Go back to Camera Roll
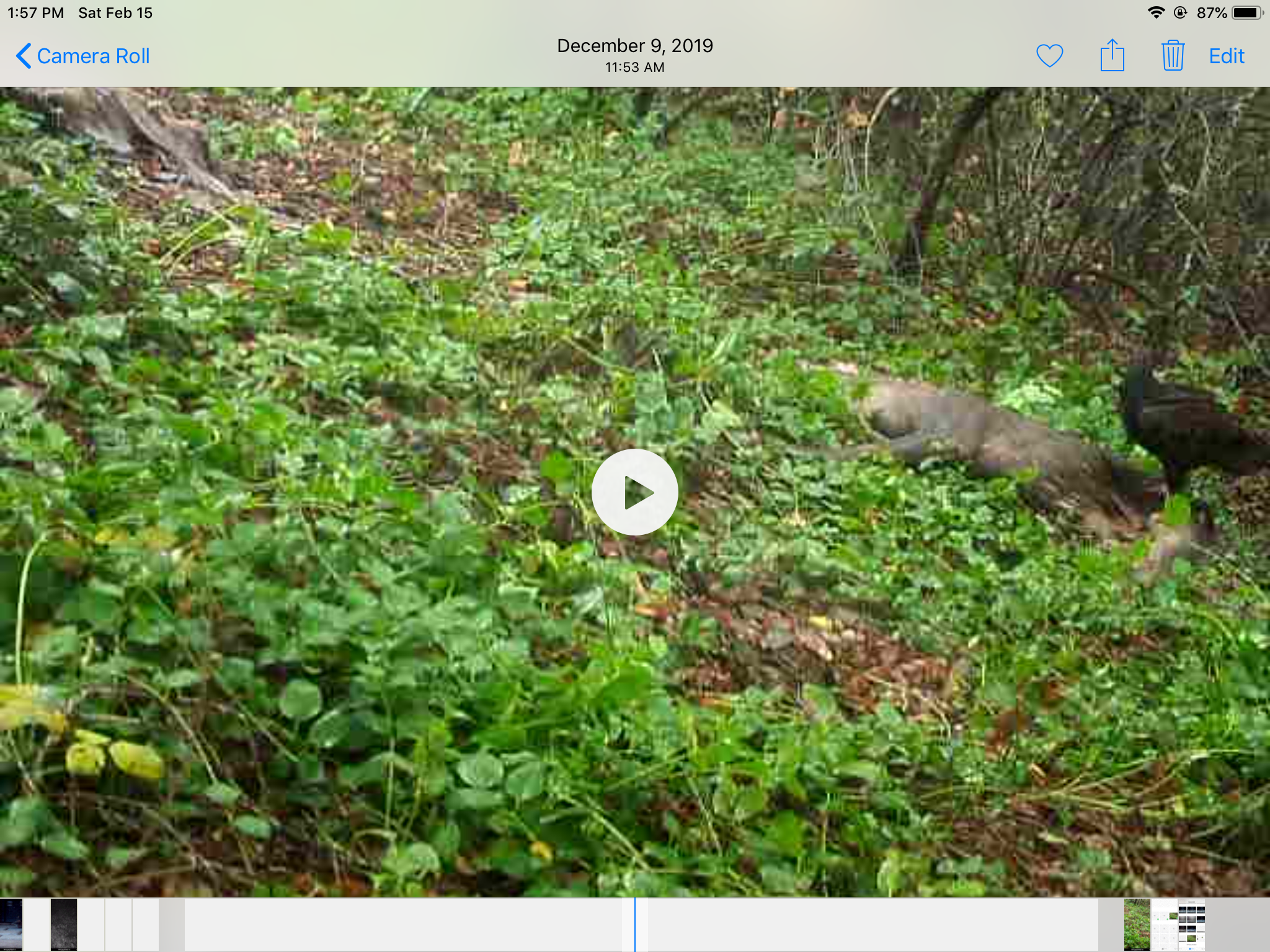Image resolution: width=1270 pixels, height=952 pixels. (x=82, y=56)
